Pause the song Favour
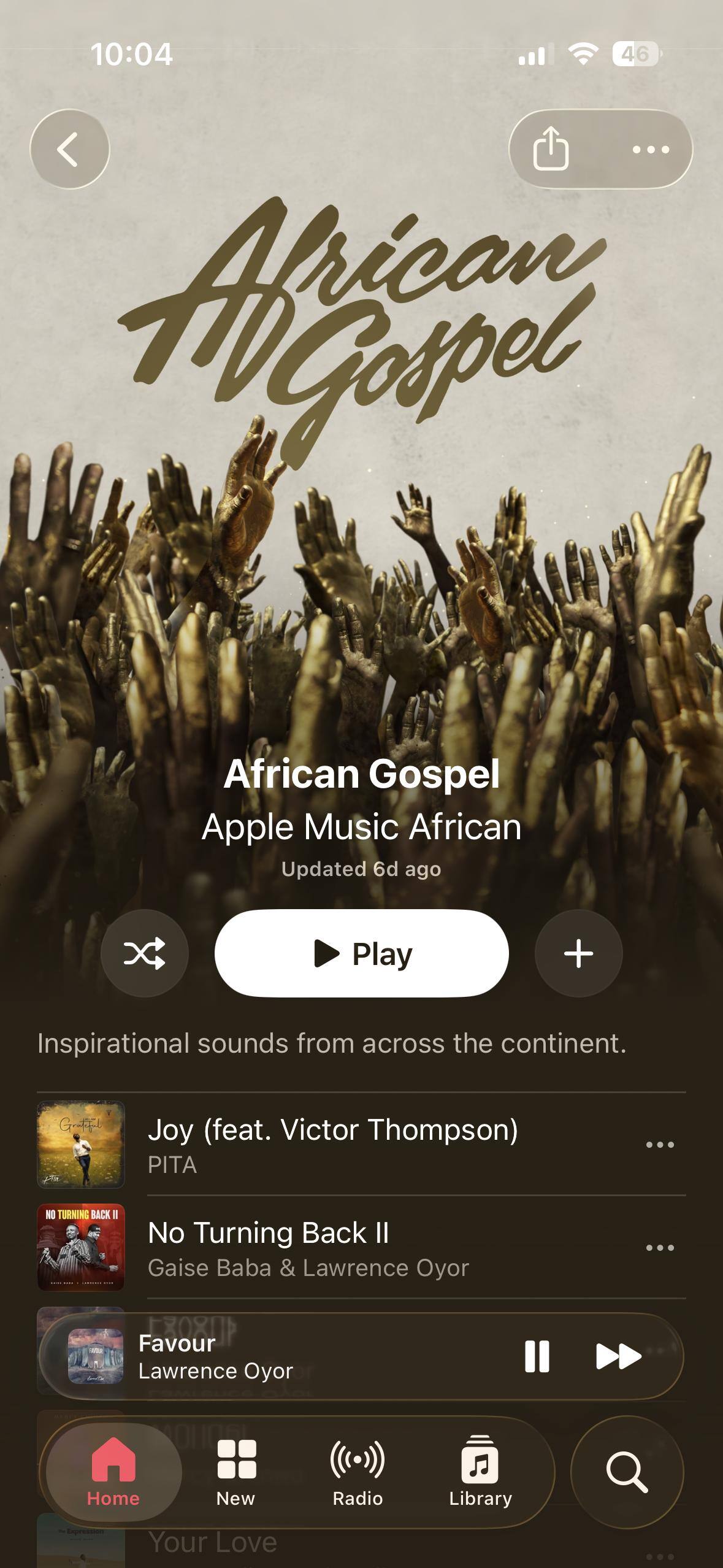 click(x=537, y=1356)
